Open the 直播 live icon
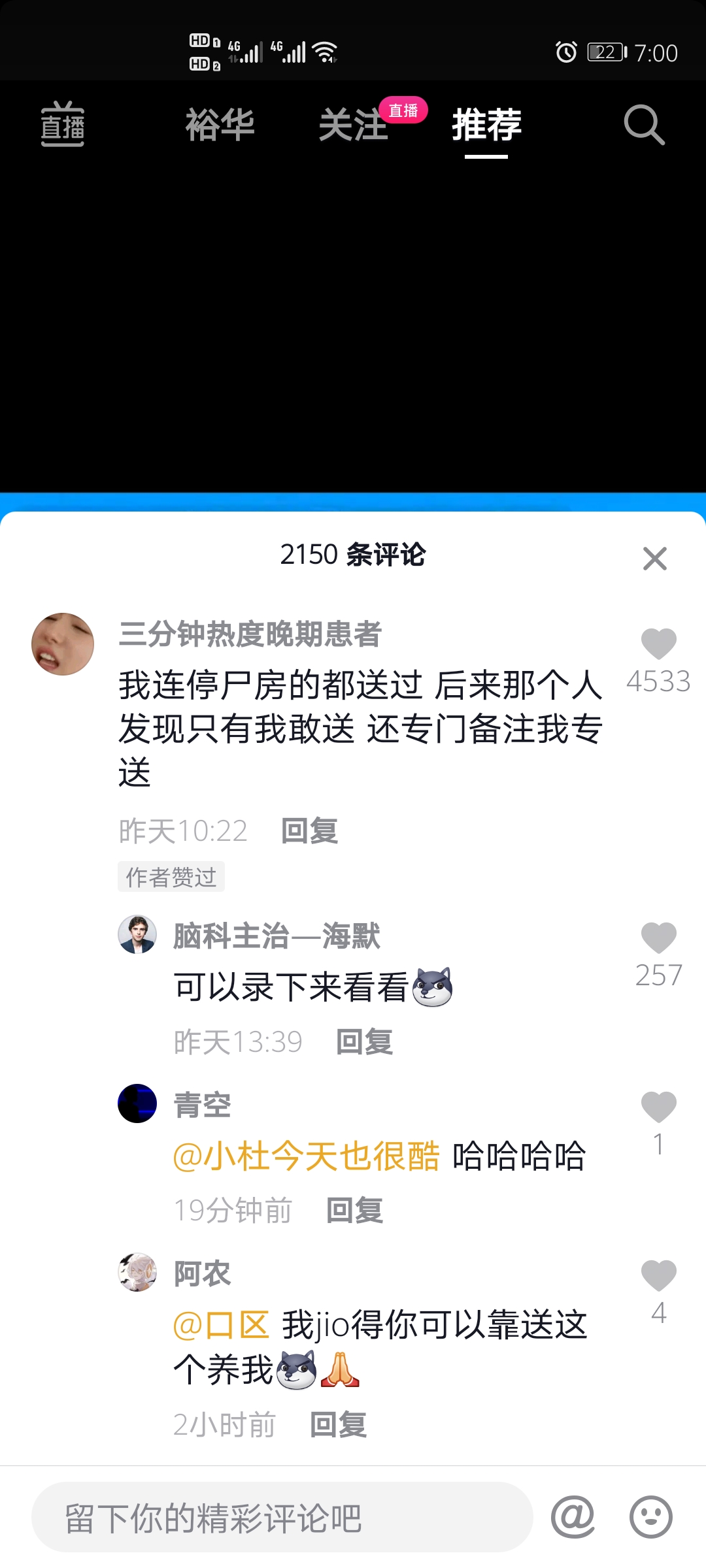The image size is (706, 1568). (63, 124)
